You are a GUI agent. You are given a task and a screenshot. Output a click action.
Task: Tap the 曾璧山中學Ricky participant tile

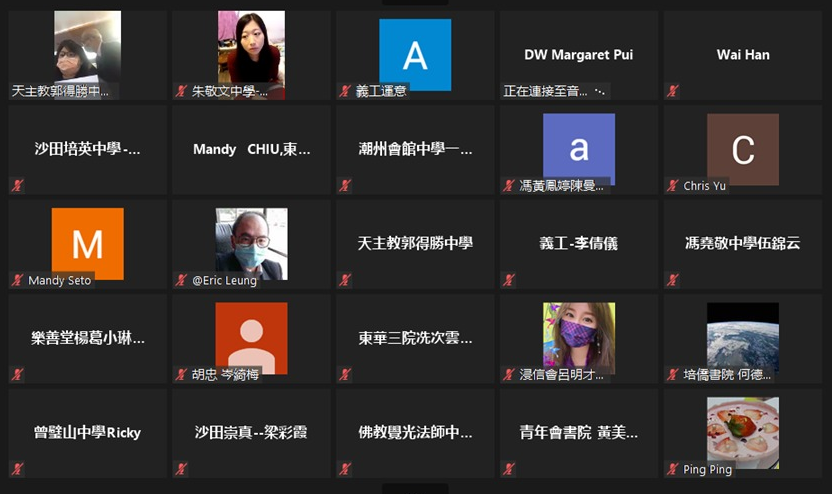(x=88, y=432)
